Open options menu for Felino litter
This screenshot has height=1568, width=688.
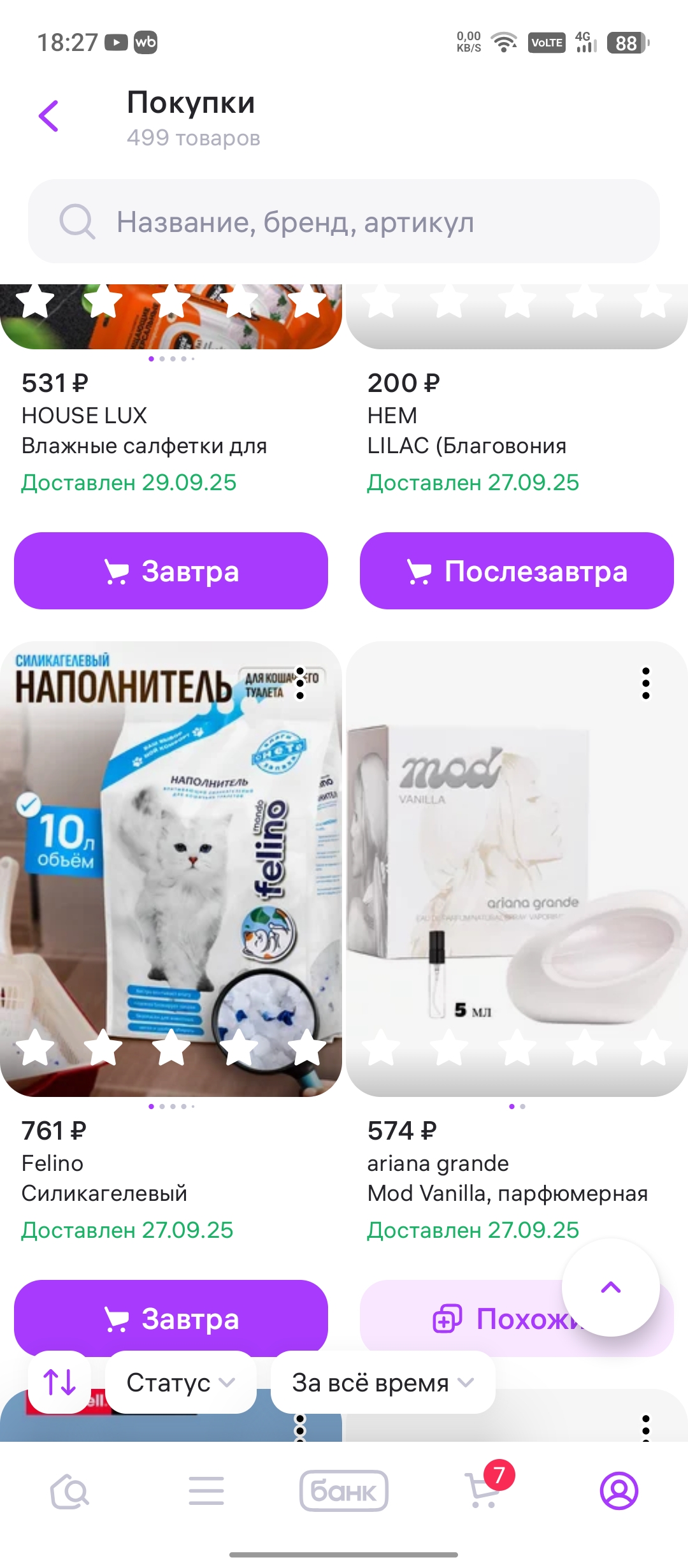[x=300, y=684]
